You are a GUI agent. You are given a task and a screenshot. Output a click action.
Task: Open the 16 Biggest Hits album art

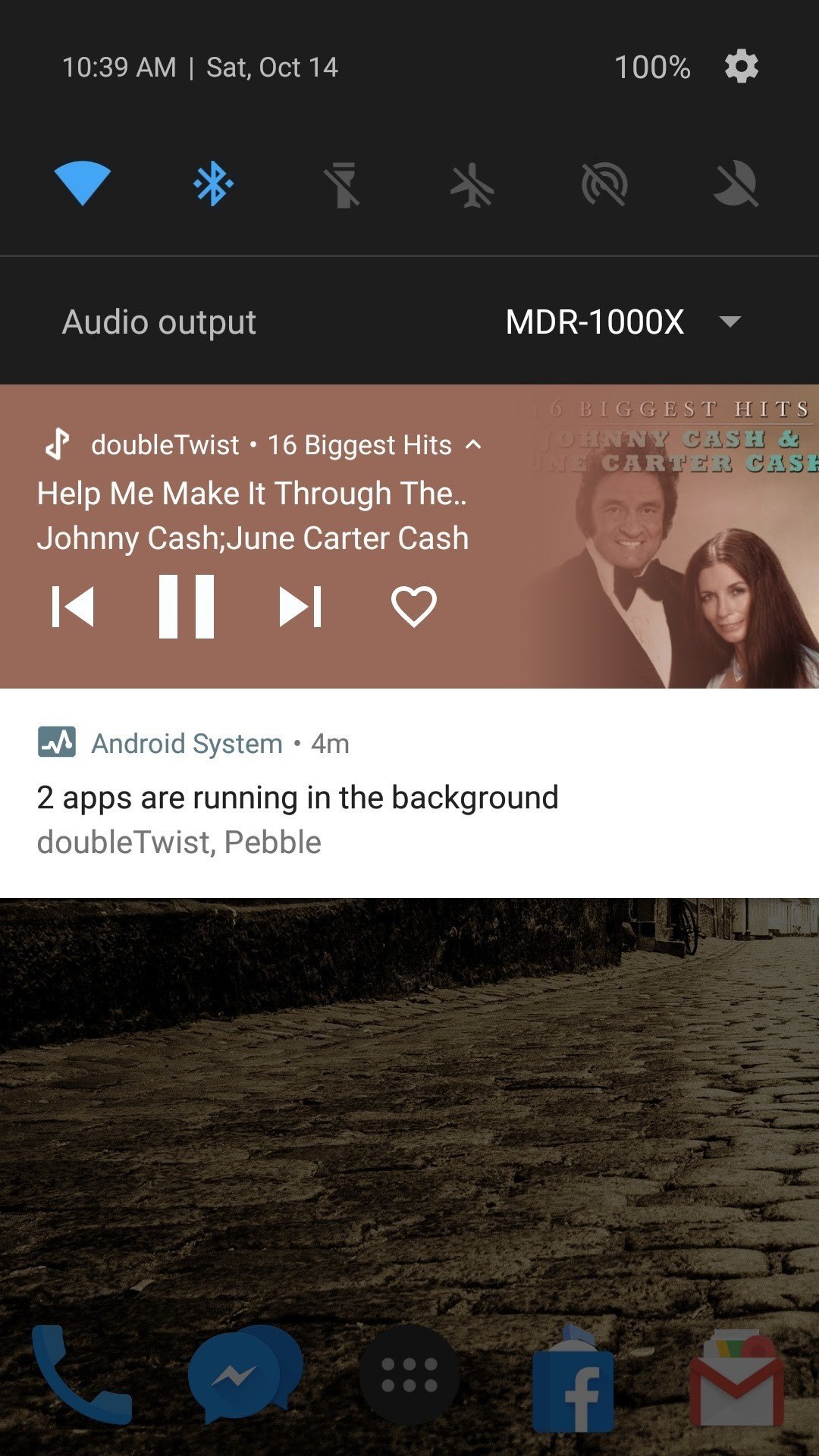671,537
